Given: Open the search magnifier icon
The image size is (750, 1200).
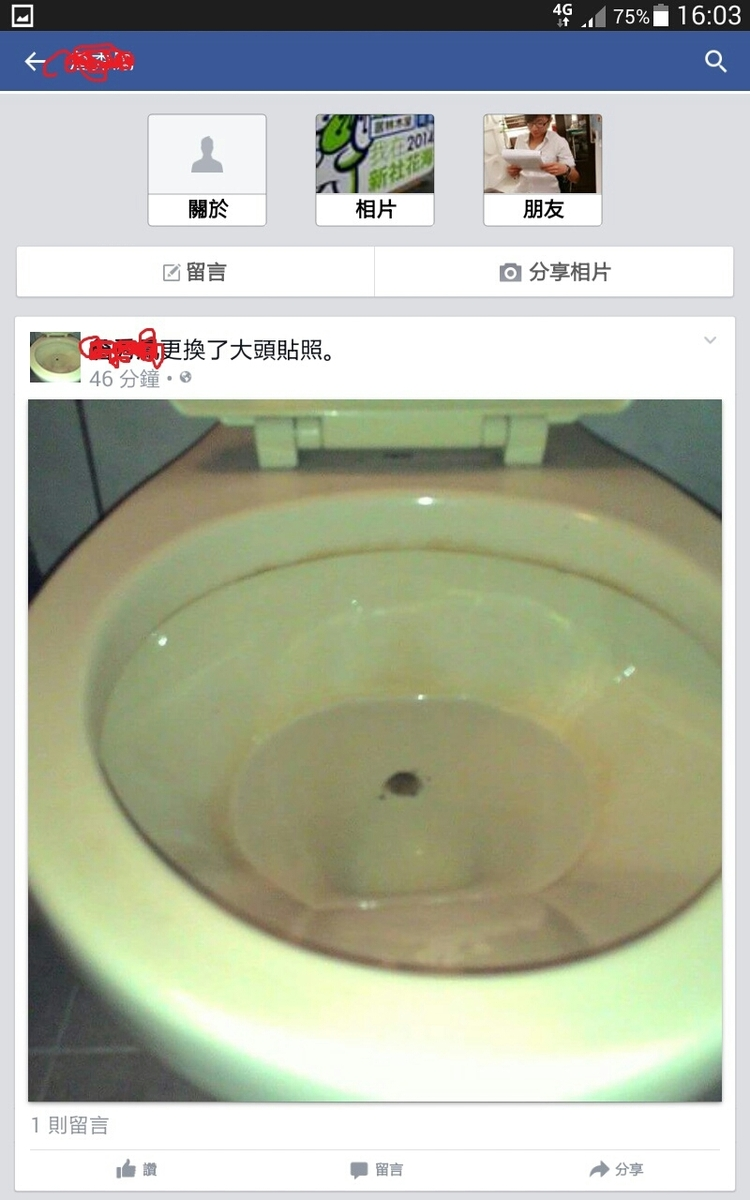Looking at the screenshot, I should (716, 62).
